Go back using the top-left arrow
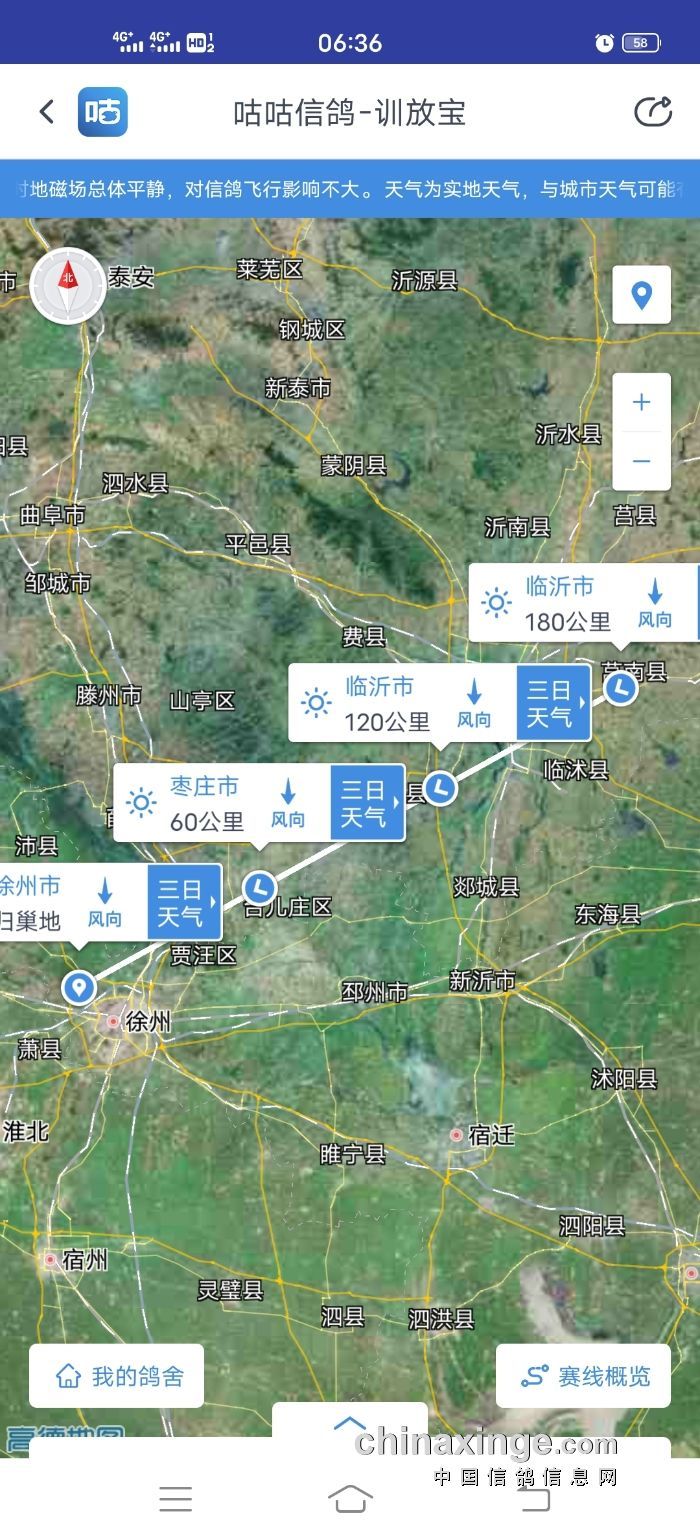Screen dimensions: 700x1540 [46, 111]
